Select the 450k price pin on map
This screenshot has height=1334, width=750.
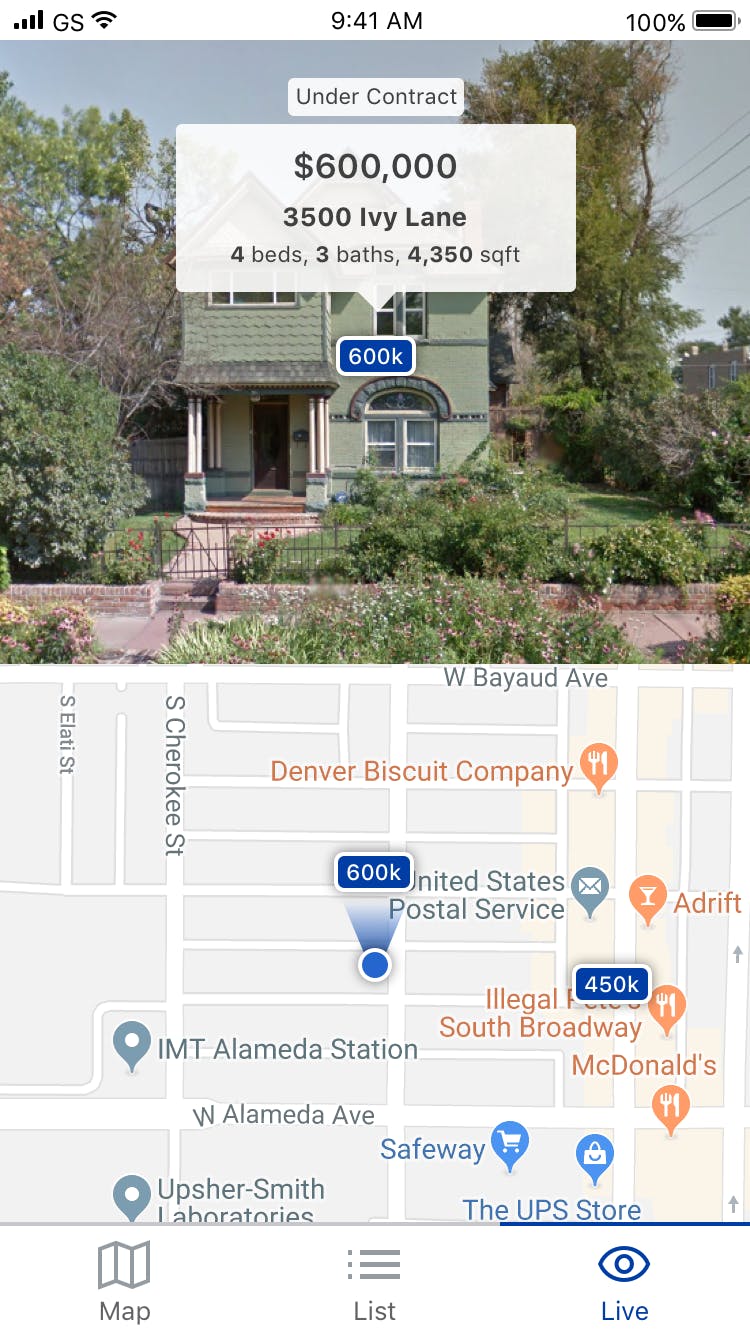tap(611, 985)
